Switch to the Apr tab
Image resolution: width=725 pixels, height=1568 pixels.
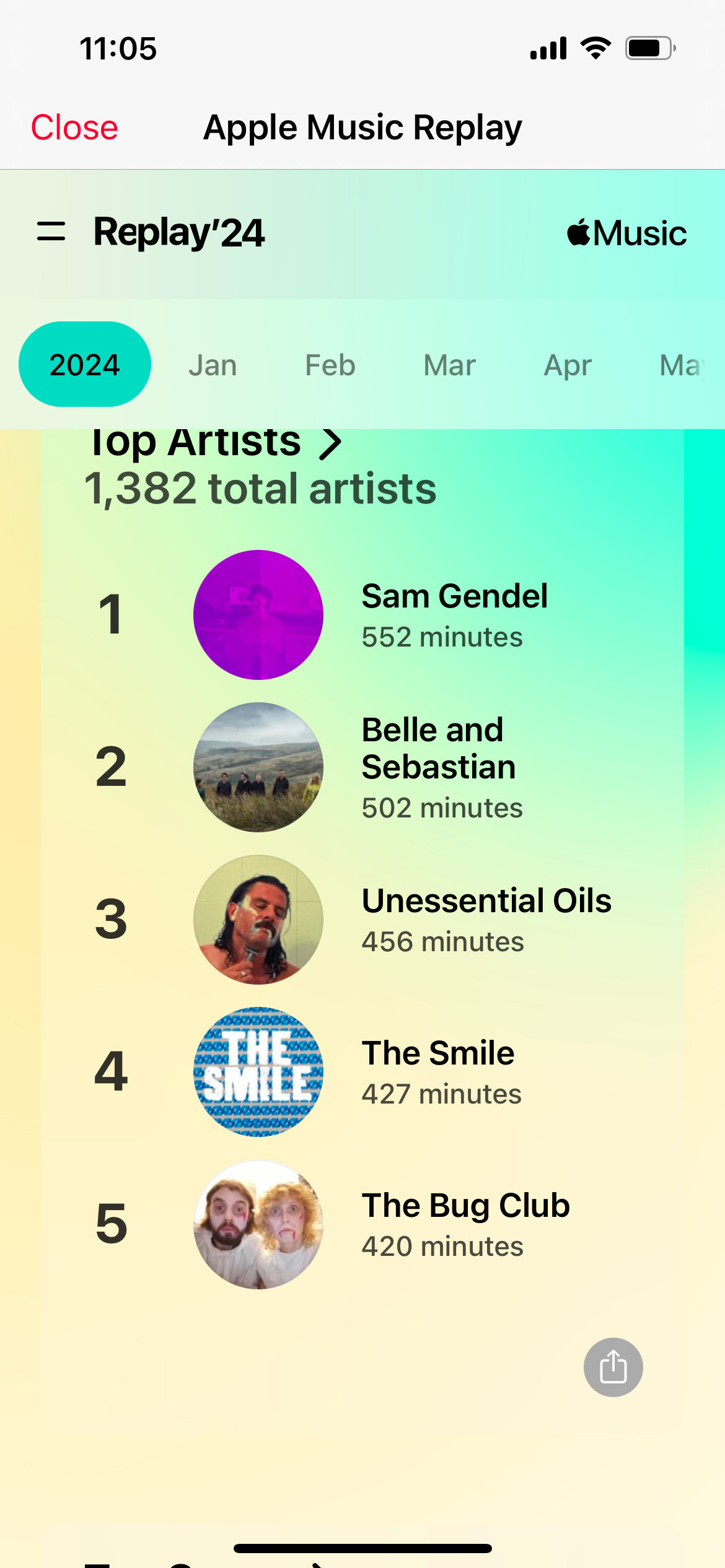coord(567,365)
